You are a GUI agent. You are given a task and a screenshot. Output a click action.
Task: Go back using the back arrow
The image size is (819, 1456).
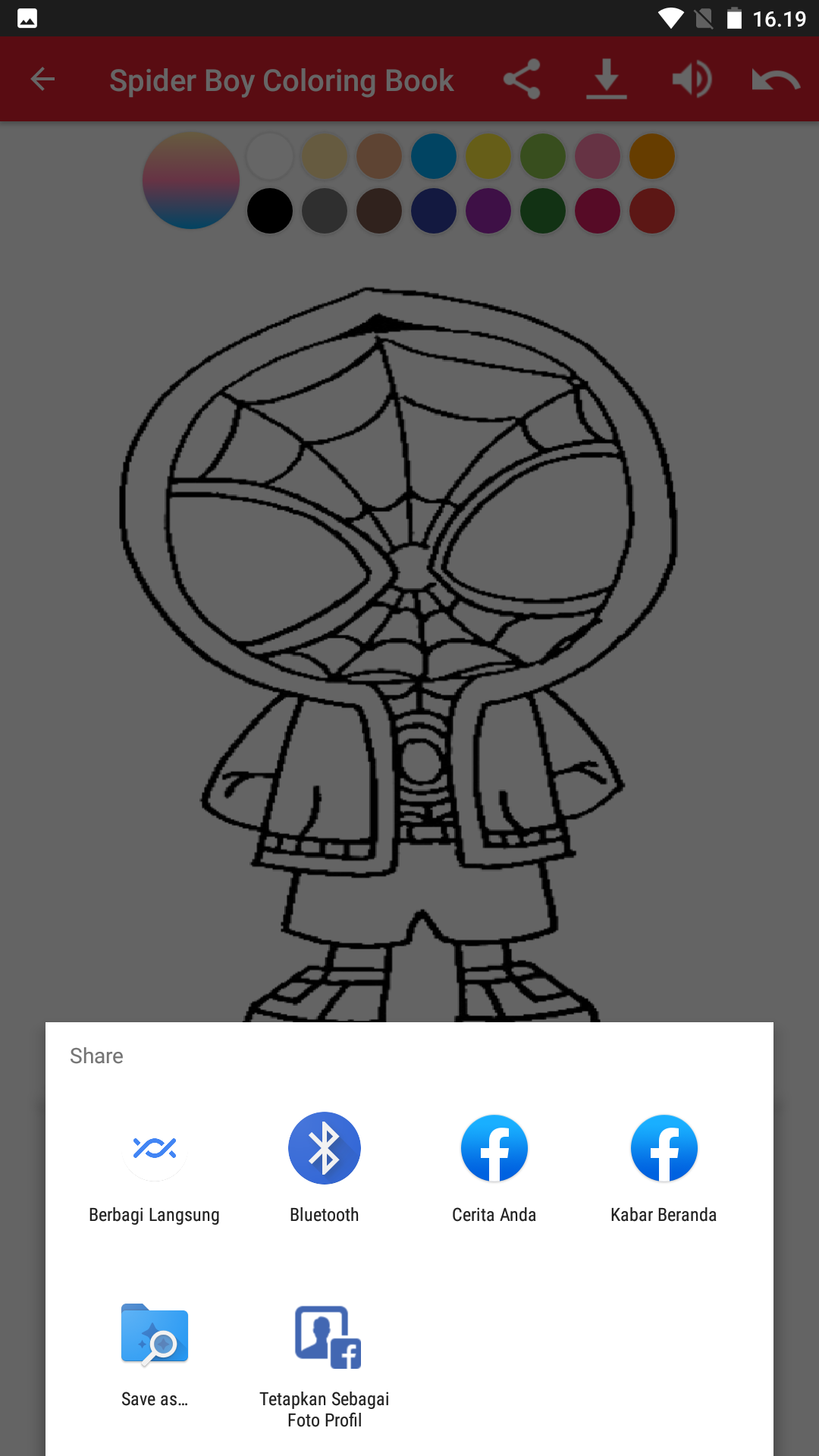(42, 78)
